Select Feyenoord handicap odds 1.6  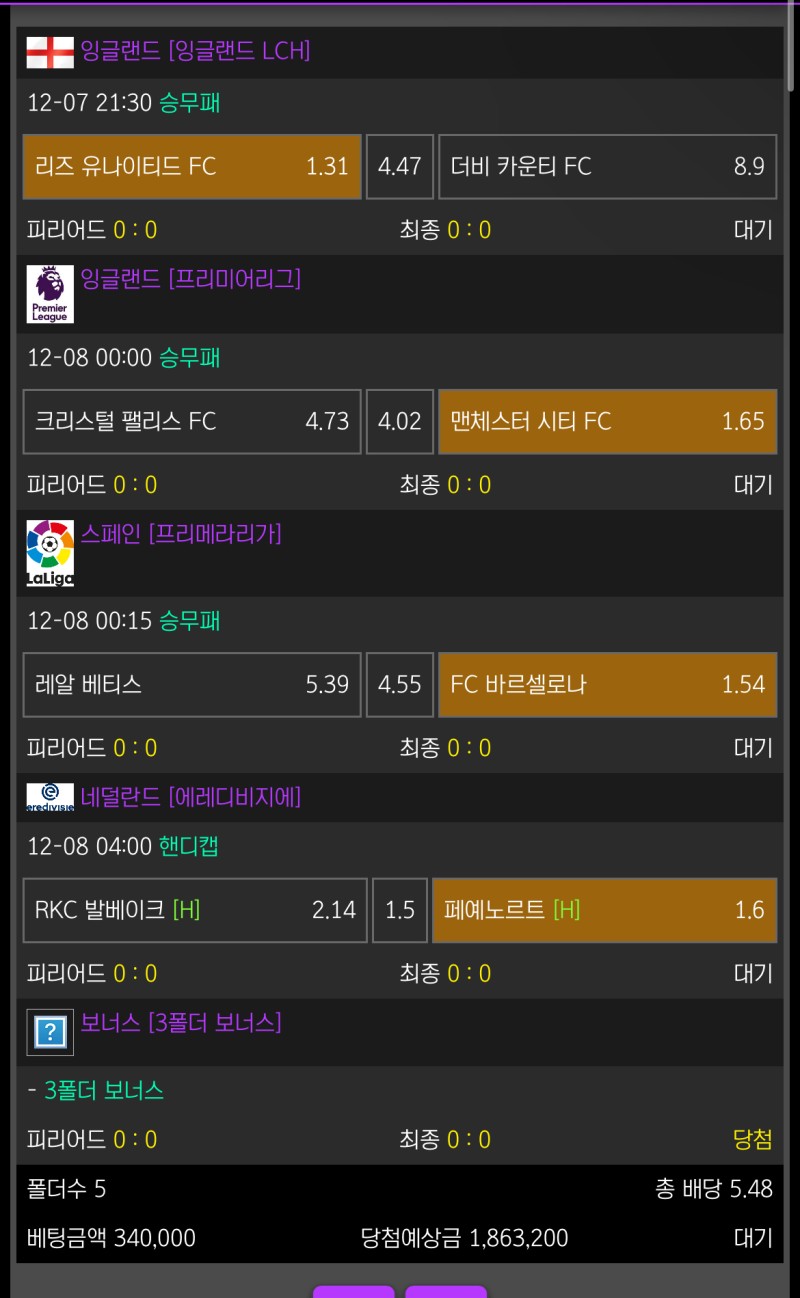point(604,910)
